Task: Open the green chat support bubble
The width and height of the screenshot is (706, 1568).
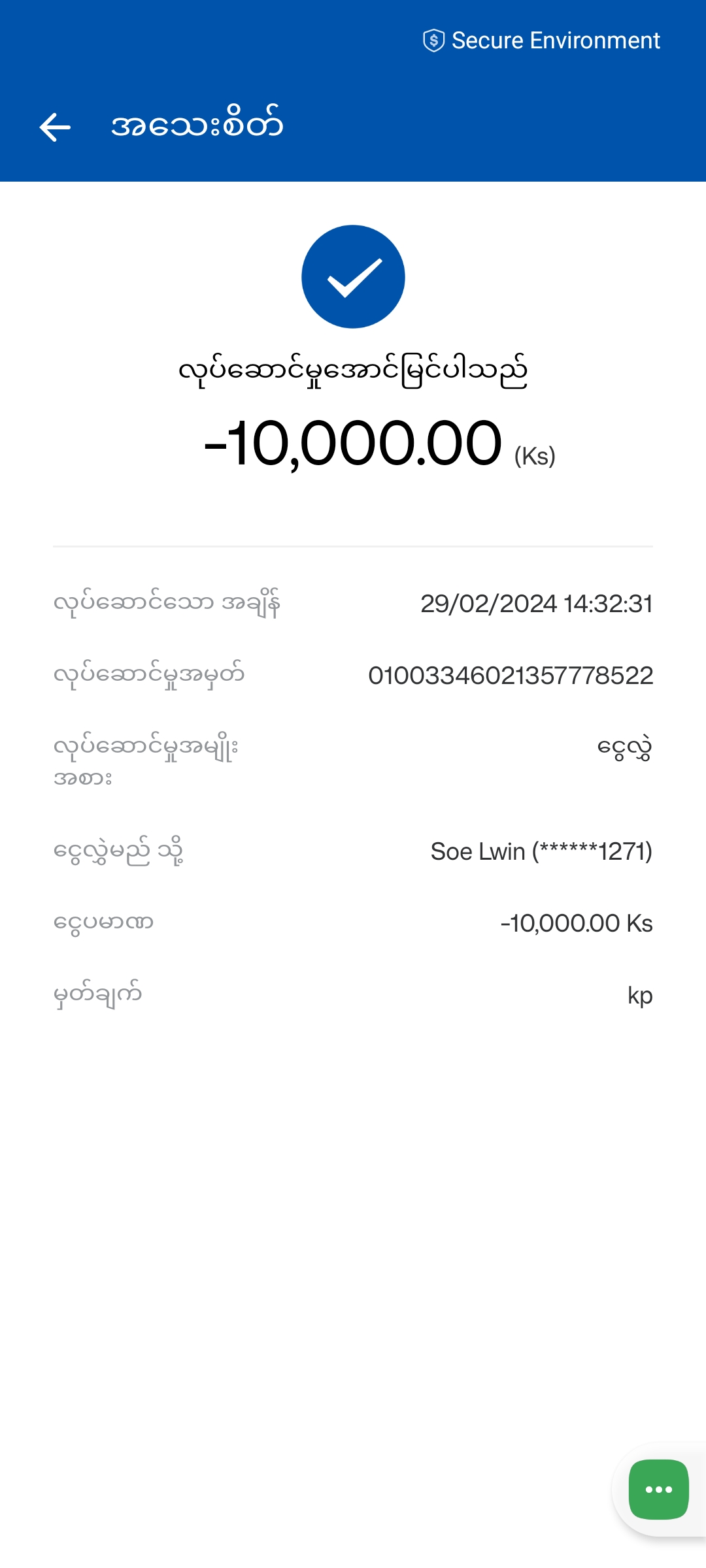Action: click(658, 1489)
